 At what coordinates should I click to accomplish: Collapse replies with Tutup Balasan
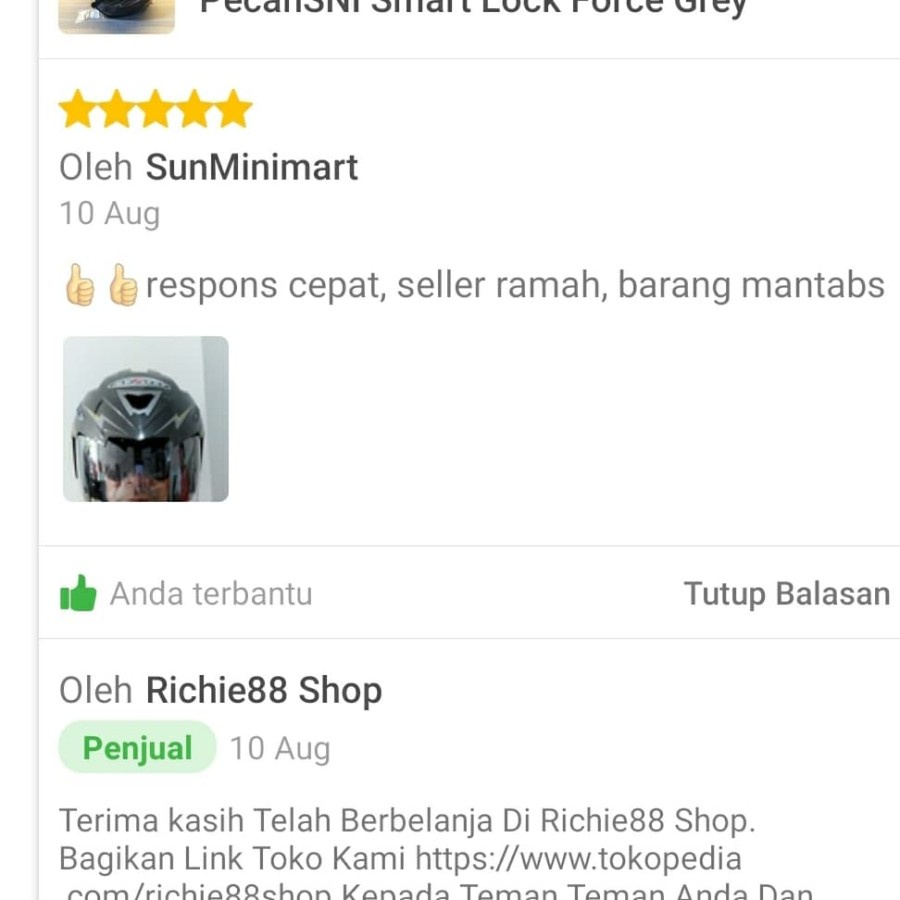[786, 594]
